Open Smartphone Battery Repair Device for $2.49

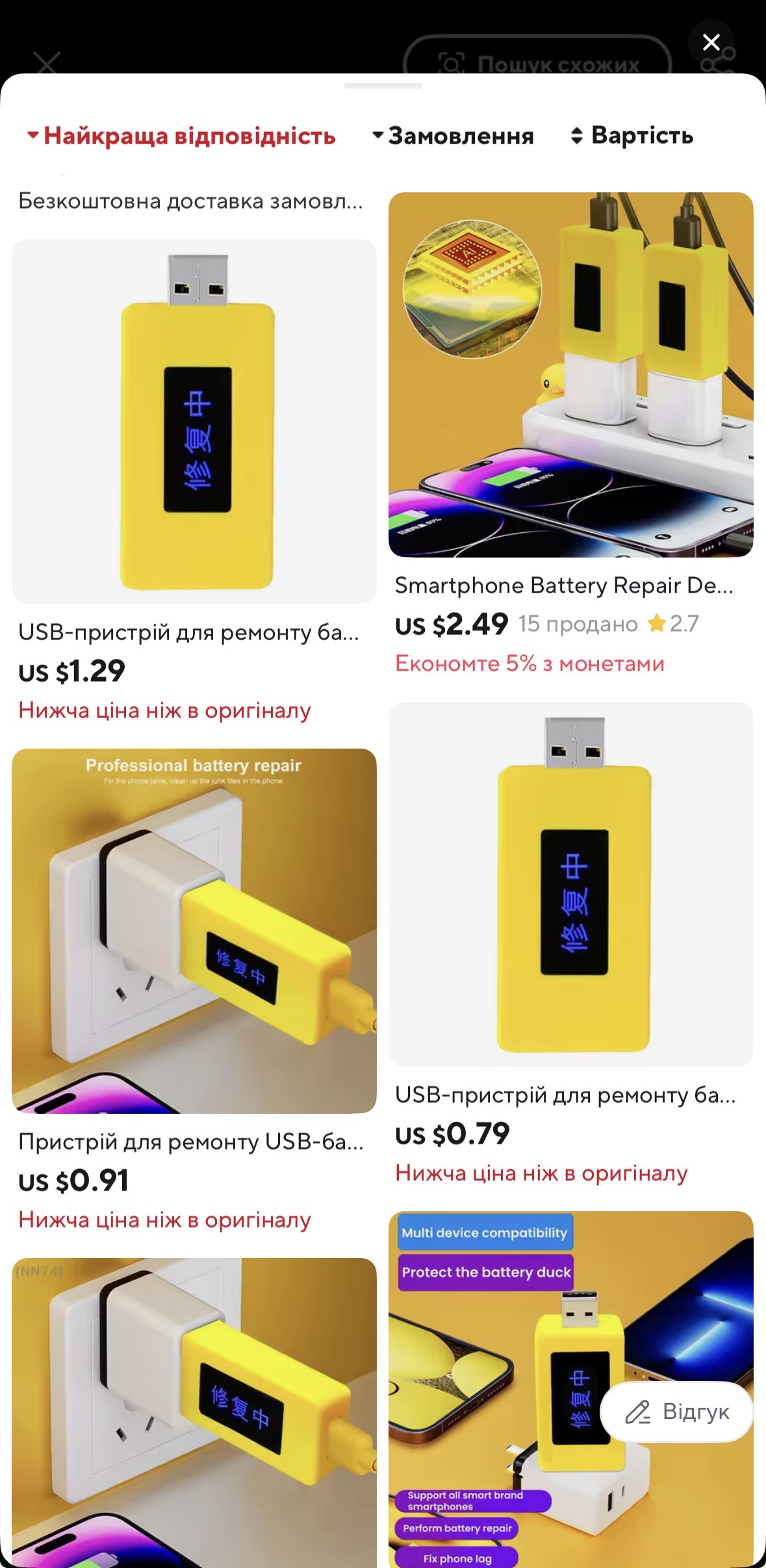tap(570, 374)
